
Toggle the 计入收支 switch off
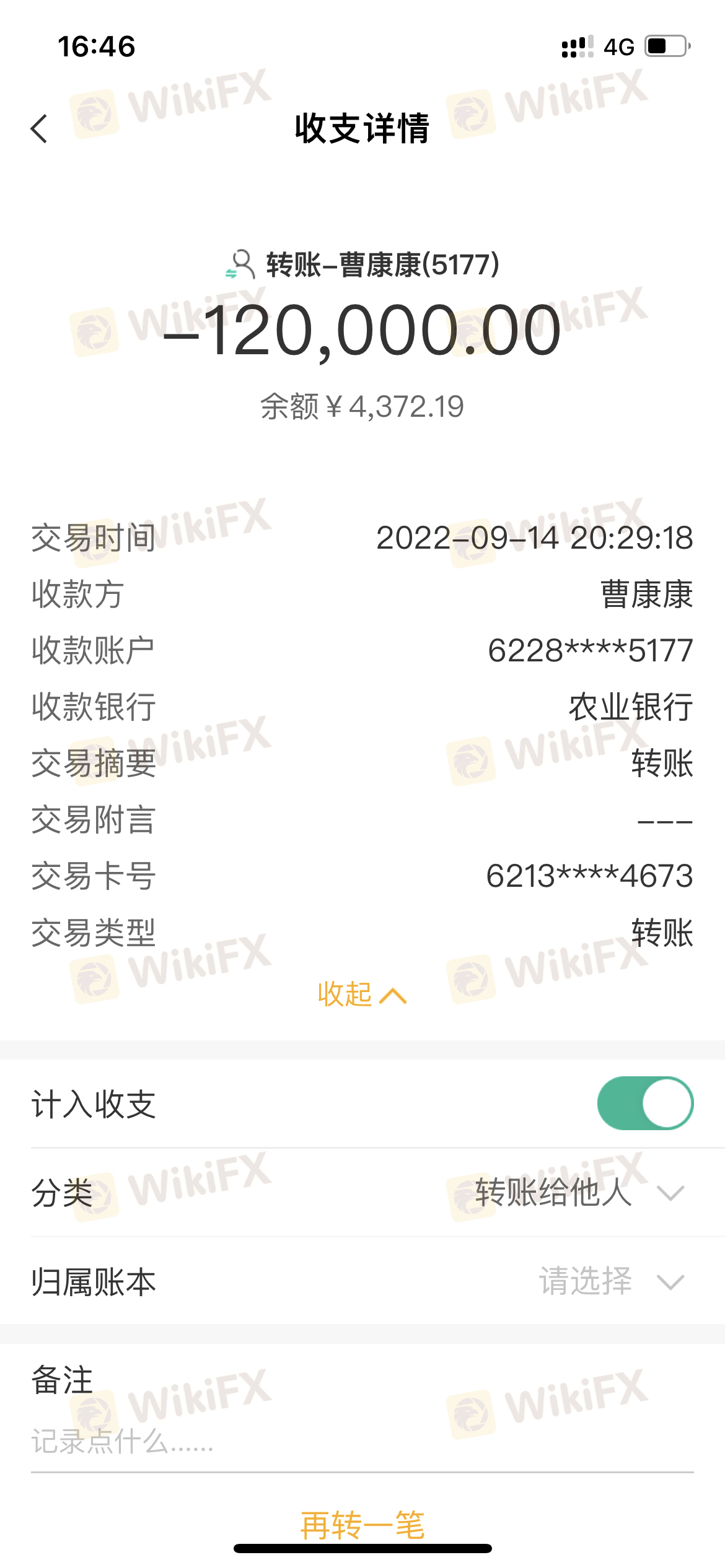tap(645, 1104)
